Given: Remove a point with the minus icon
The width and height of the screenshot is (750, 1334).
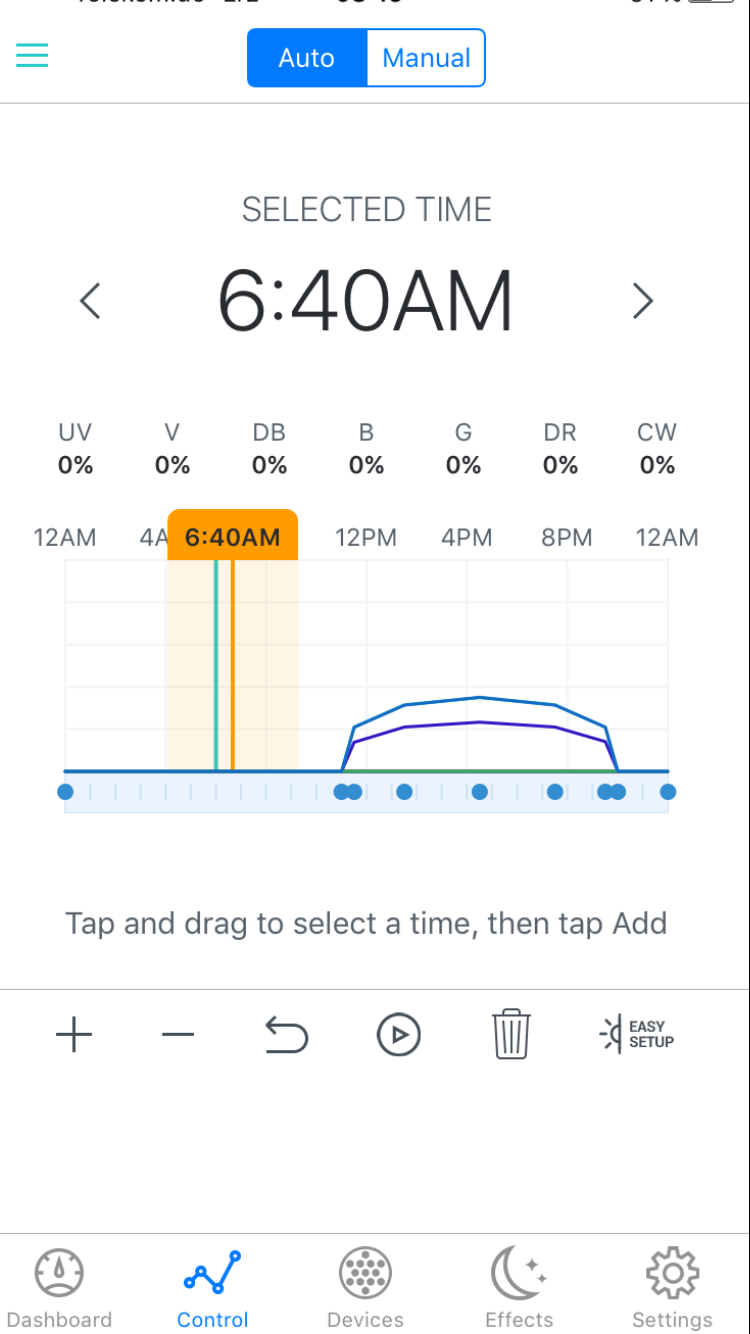Looking at the screenshot, I should [x=178, y=1035].
